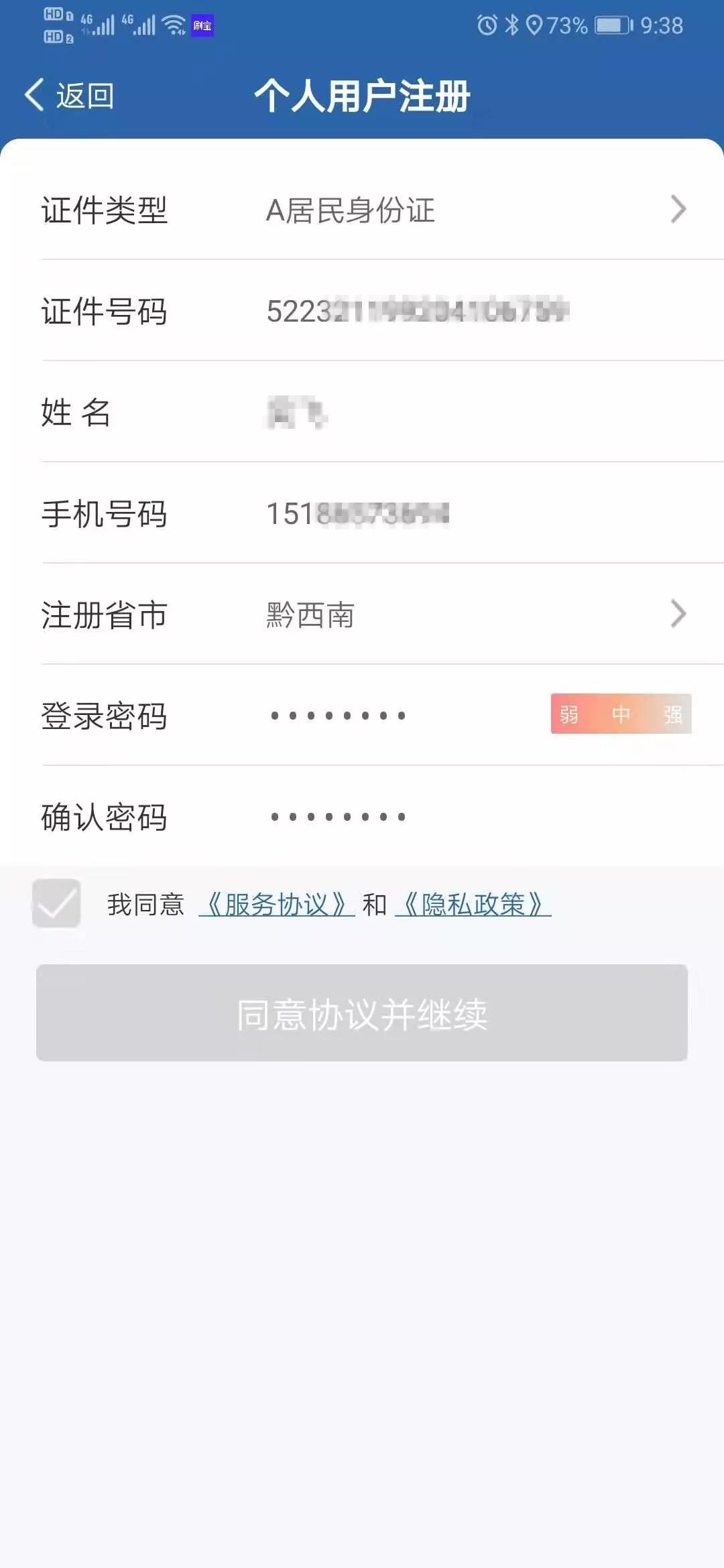Edit the 确认密码 field

point(469,817)
